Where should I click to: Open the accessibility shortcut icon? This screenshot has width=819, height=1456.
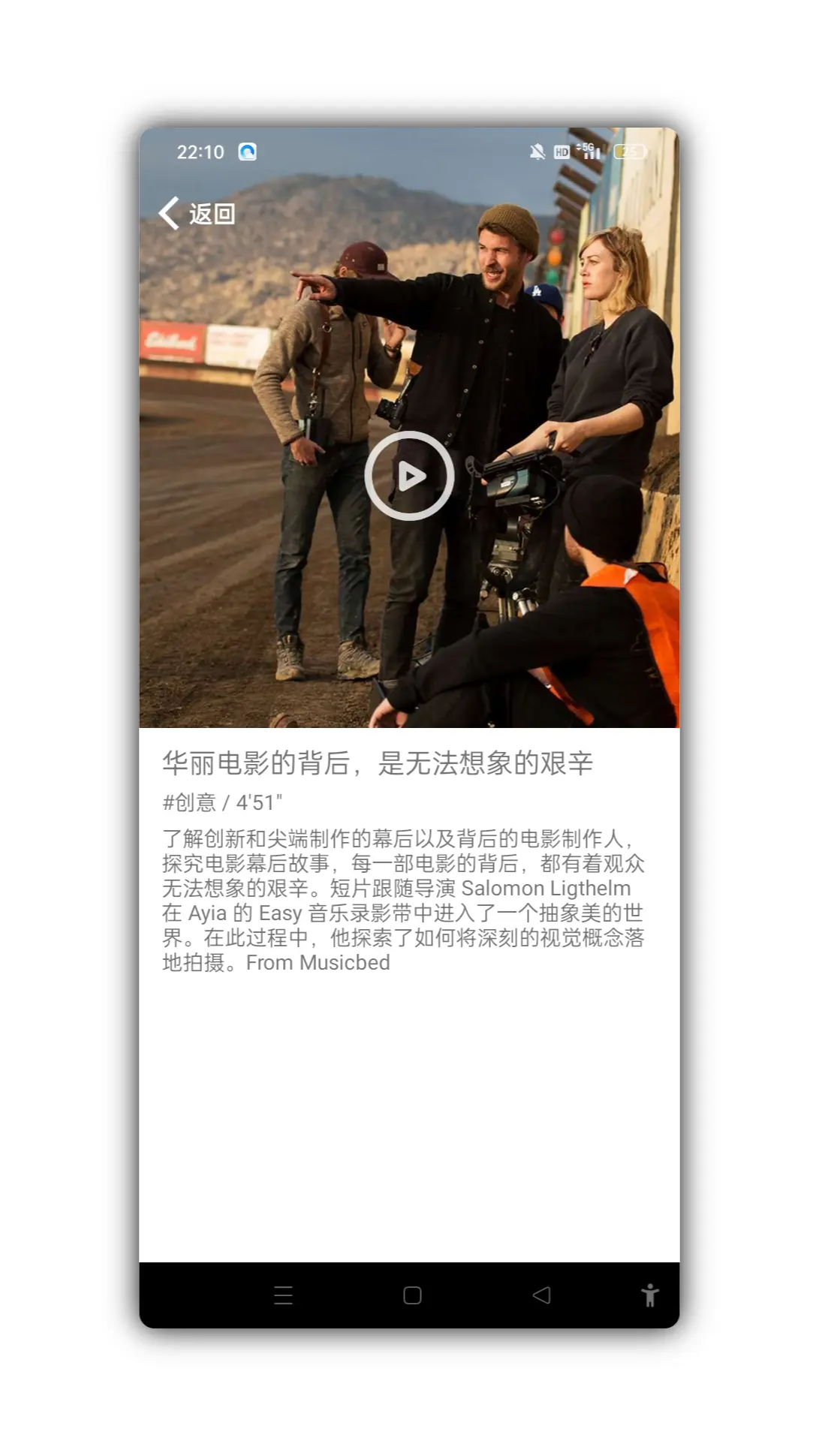(649, 1295)
